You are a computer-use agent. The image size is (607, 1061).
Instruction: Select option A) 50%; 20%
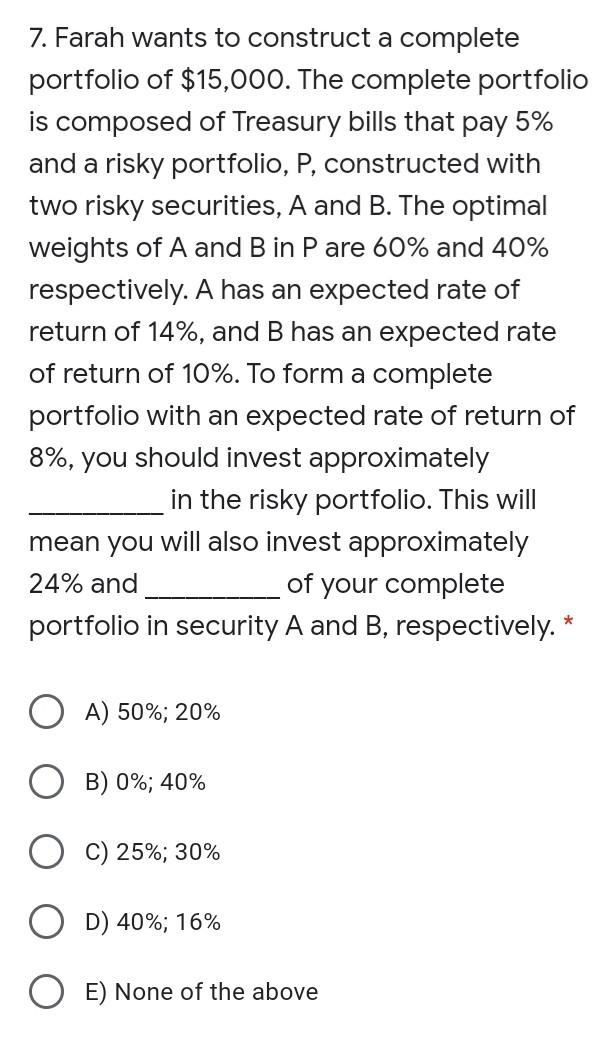point(47,713)
